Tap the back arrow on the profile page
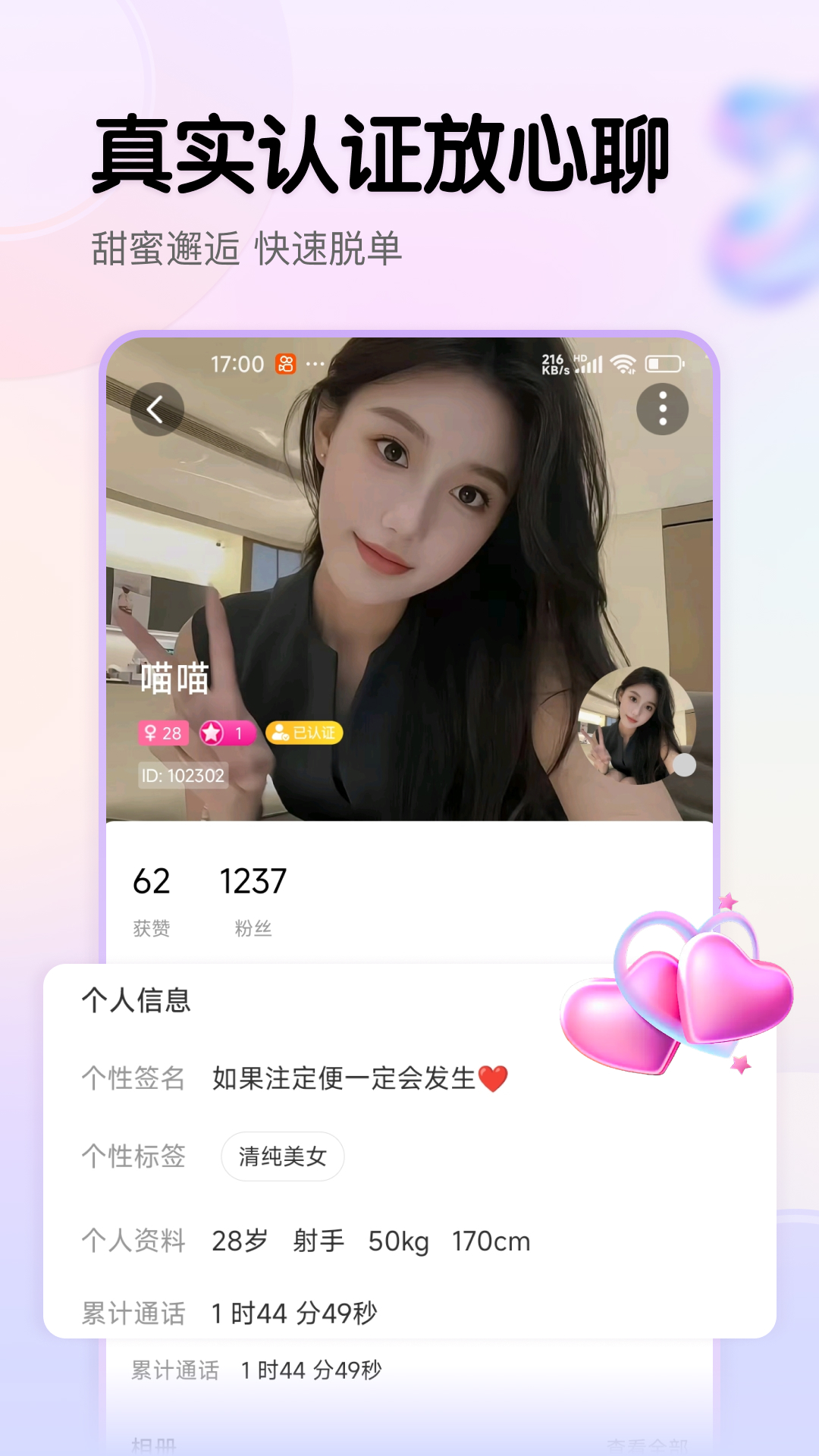Image resolution: width=819 pixels, height=1456 pixels. click(x=157, y=407)
